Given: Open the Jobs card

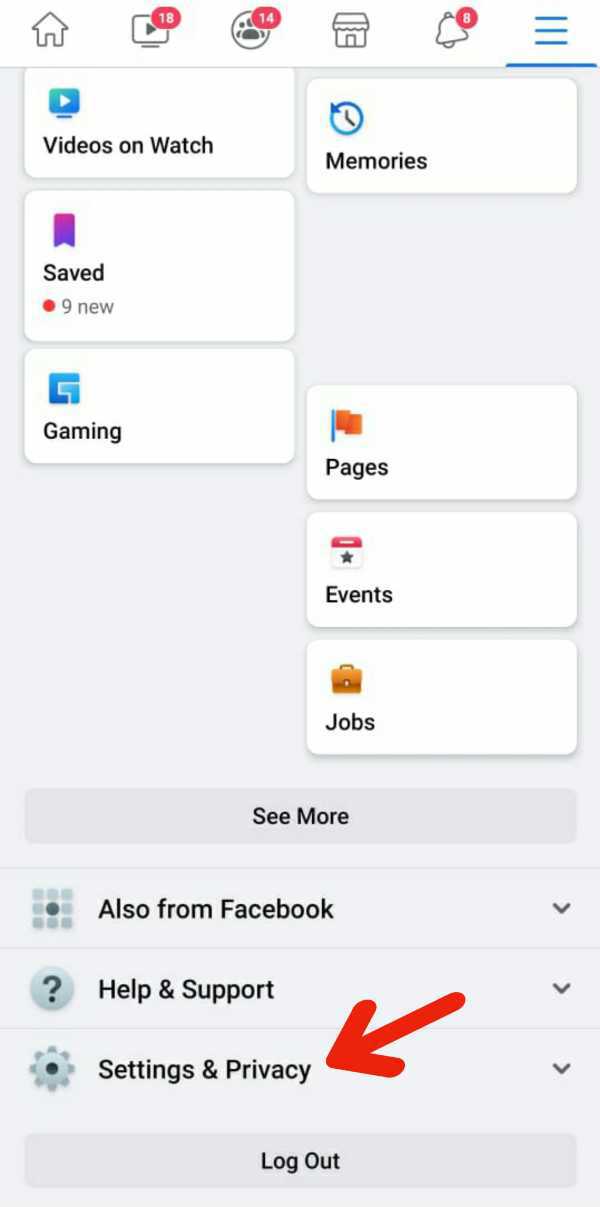Looking at the screenshot, I should click(x=441, y=697).
